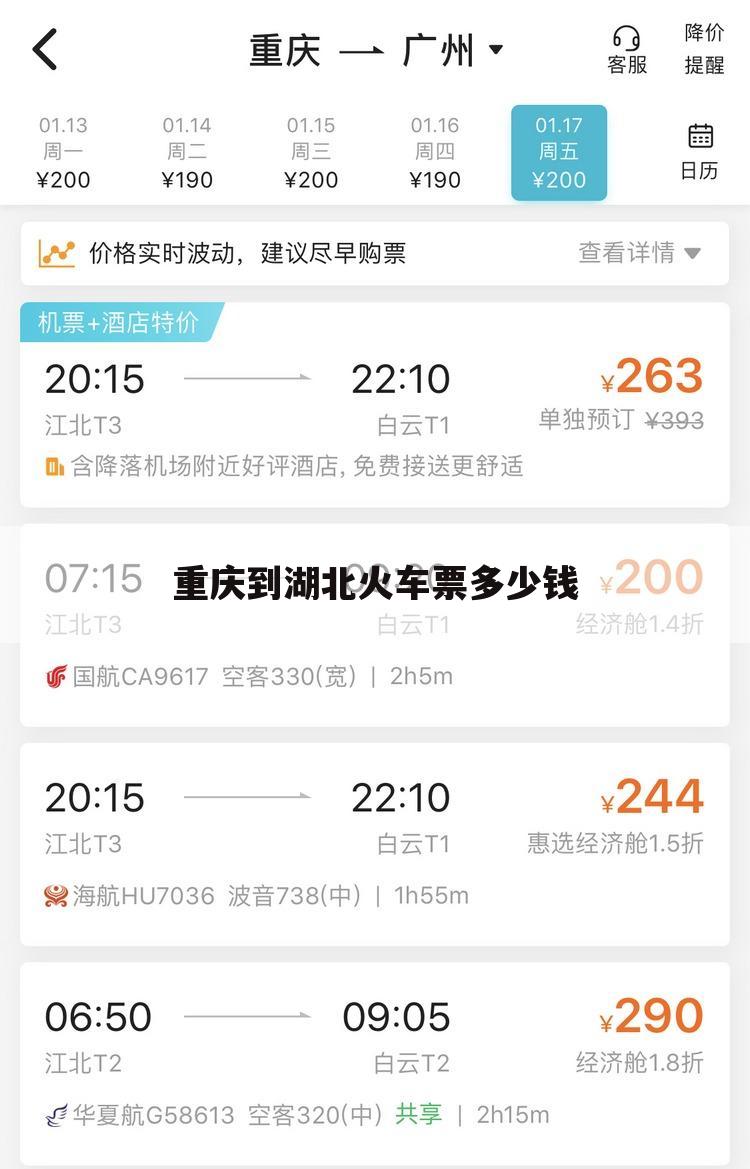Keep the highlighted 01.17 周五 tab selected
Viewport: 750px width, 1169px height.
559,152
